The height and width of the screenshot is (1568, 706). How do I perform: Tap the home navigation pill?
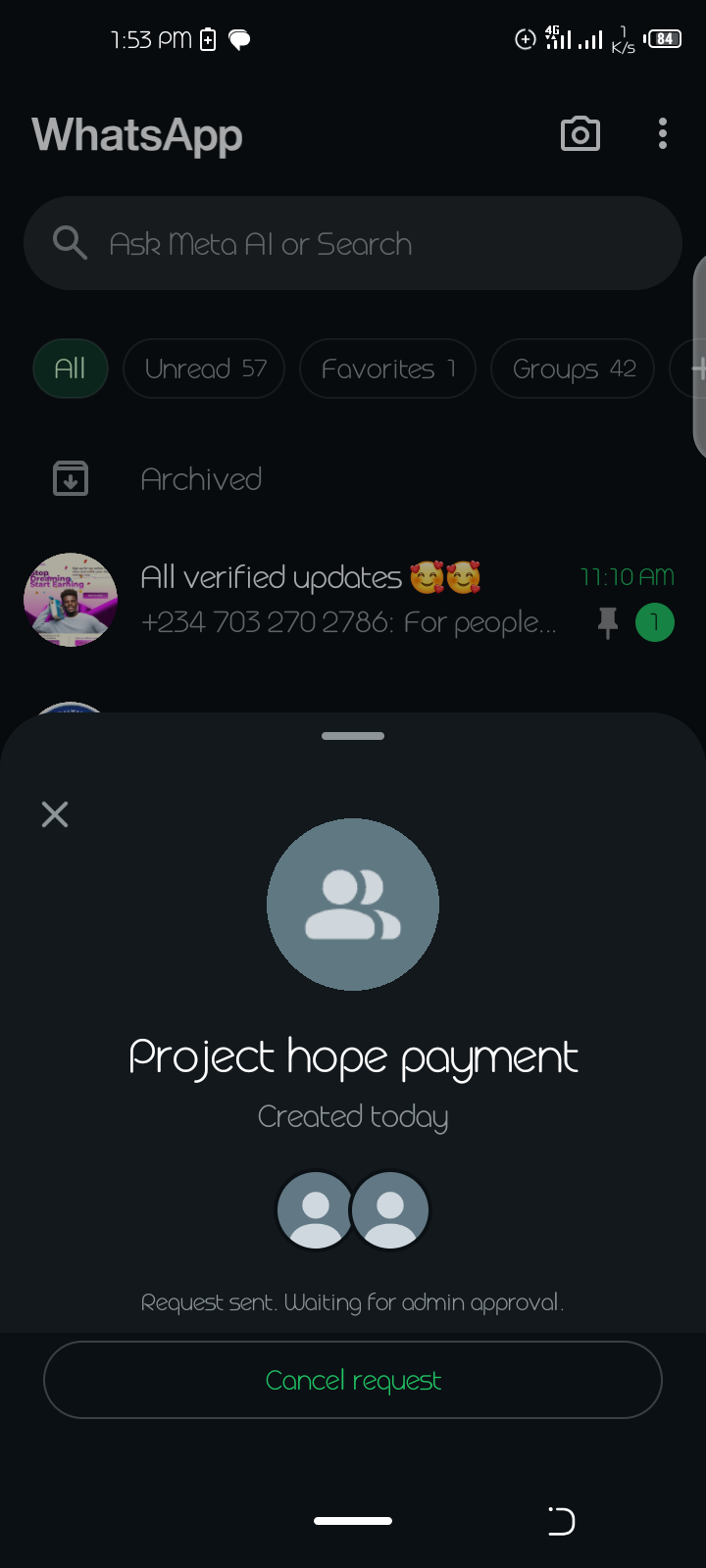353,1521
